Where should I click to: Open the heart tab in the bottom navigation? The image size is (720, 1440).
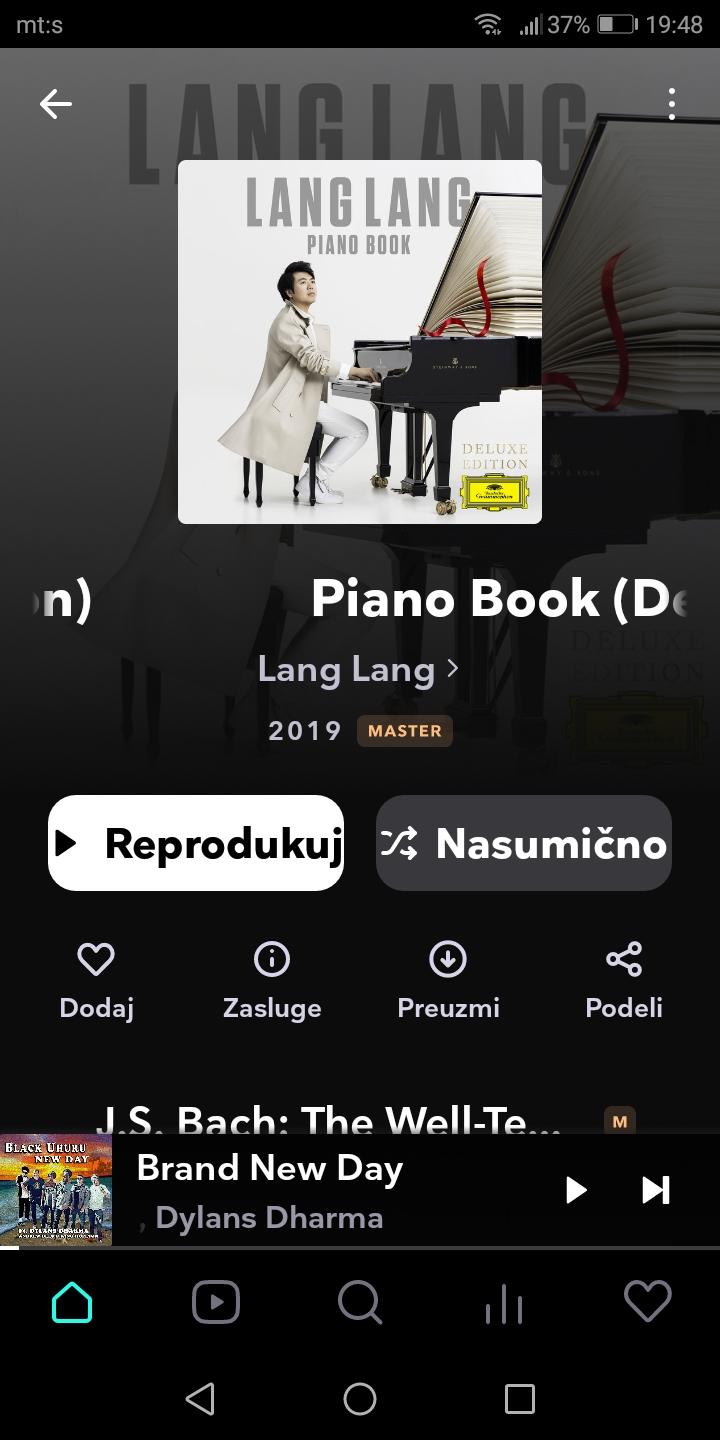click(x=648, y=1302)
